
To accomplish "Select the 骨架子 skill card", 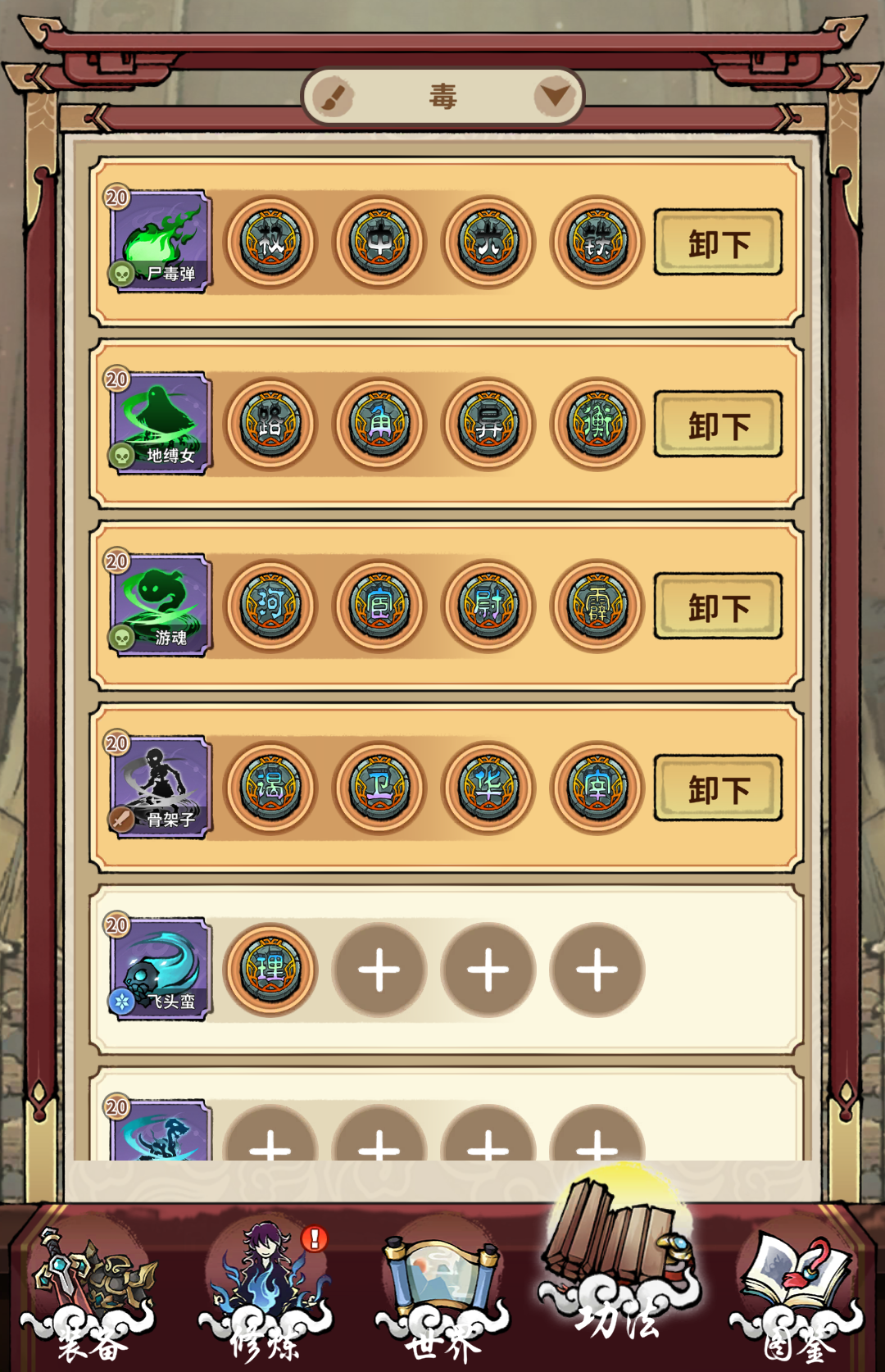I will pyautogui.click(x=160, y=787).
